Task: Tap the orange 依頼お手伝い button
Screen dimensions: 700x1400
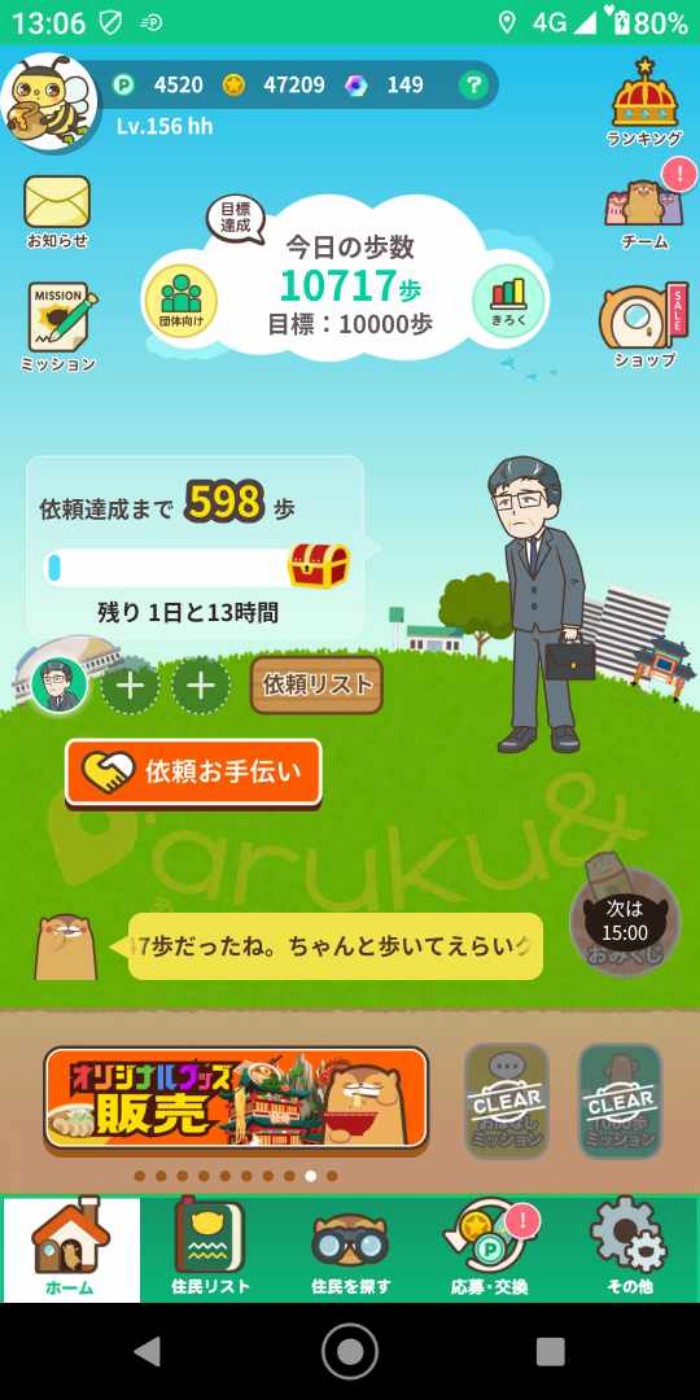Action: pyautogui.click(x=194, y=772)
